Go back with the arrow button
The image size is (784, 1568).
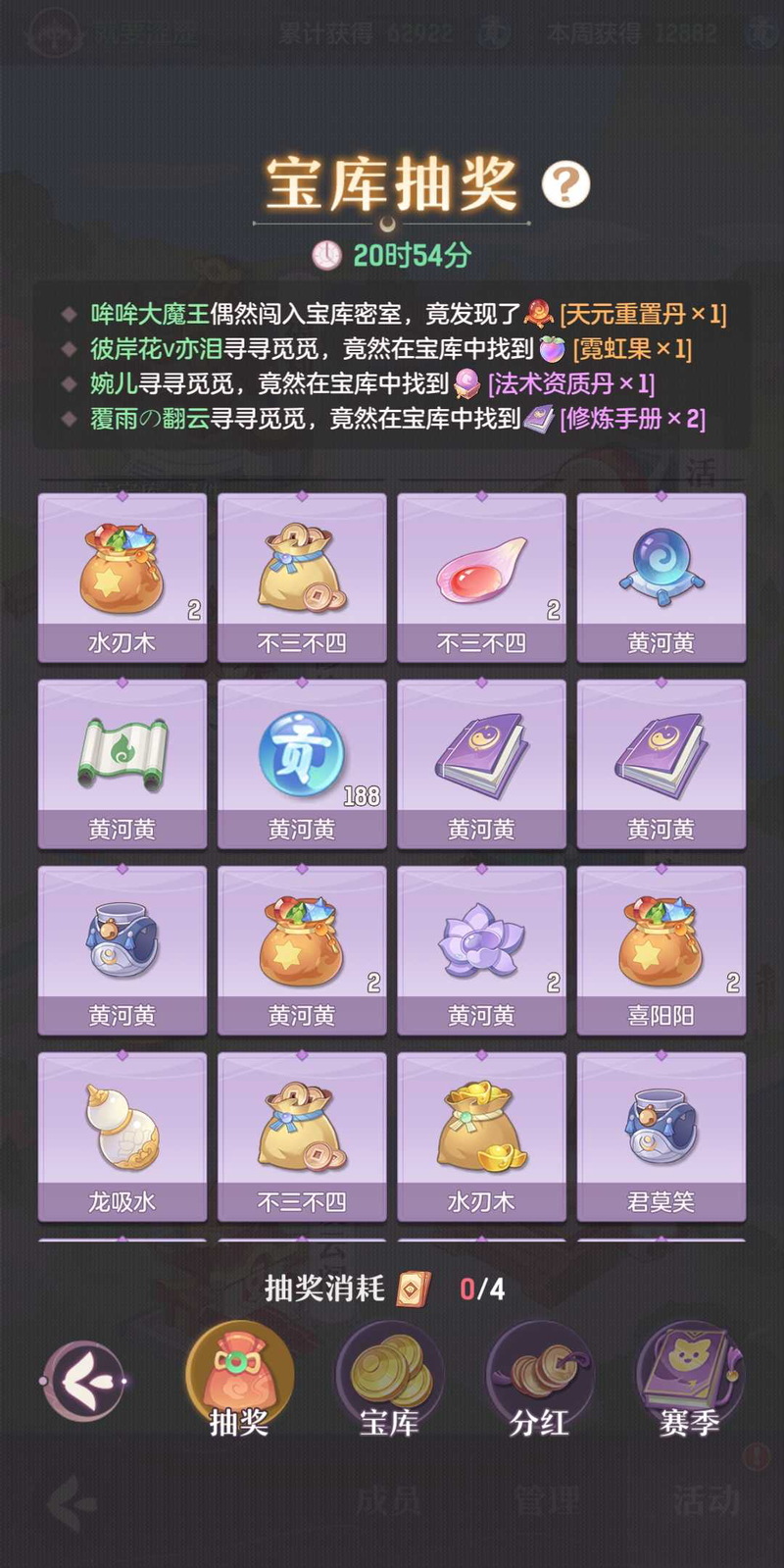coord(85,1381)
